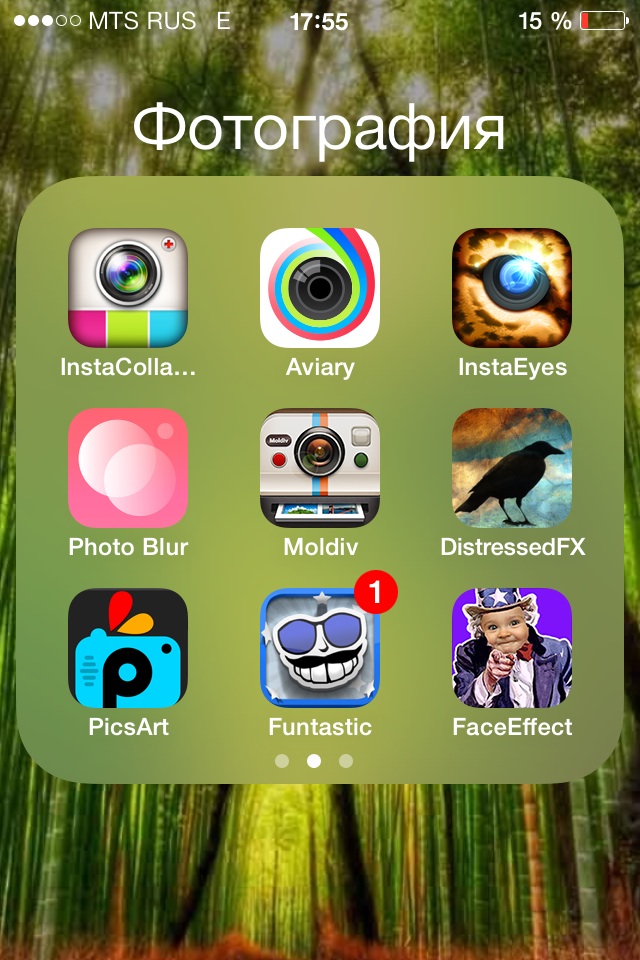Launch the Aviary photo editor
640x960 pixels.
(x=320, y=288)
